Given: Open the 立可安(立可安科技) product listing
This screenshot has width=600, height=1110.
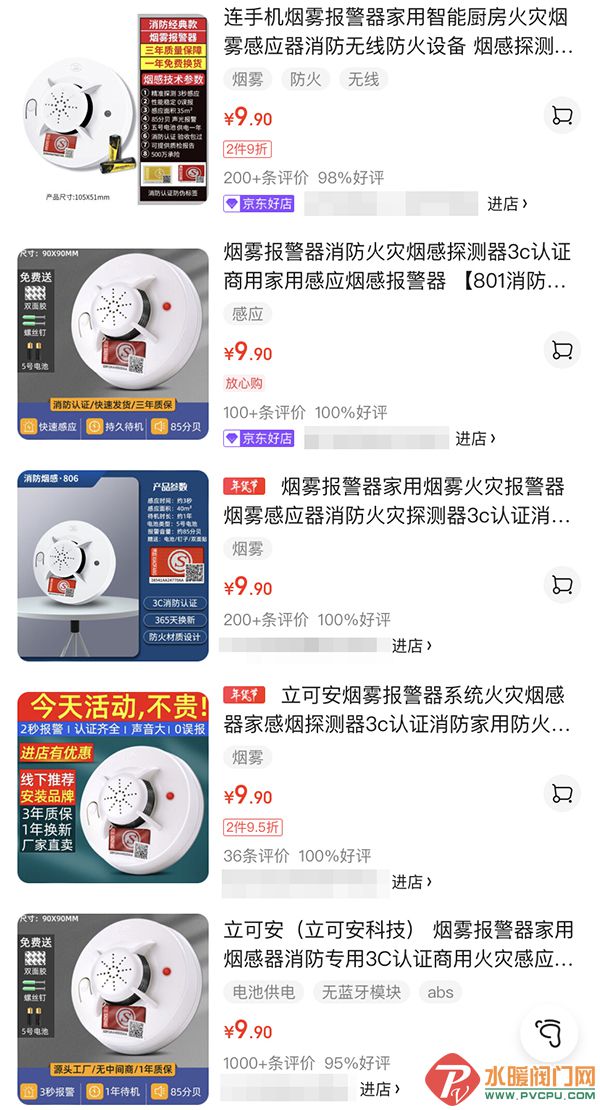Looking at the screenshot, I should point(398,944).
